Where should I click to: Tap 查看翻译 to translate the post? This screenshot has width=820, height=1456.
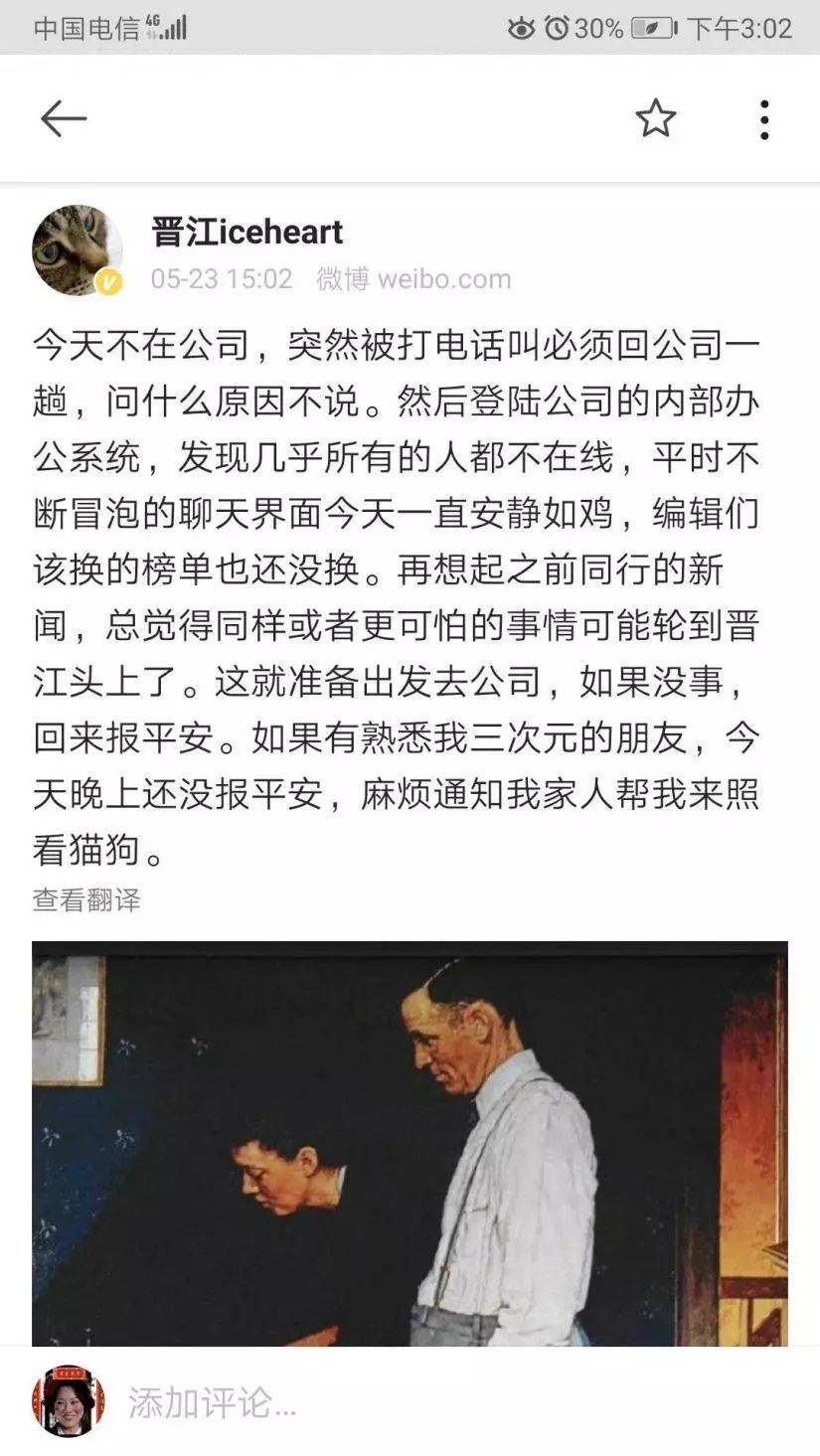[x=86, y=900]
